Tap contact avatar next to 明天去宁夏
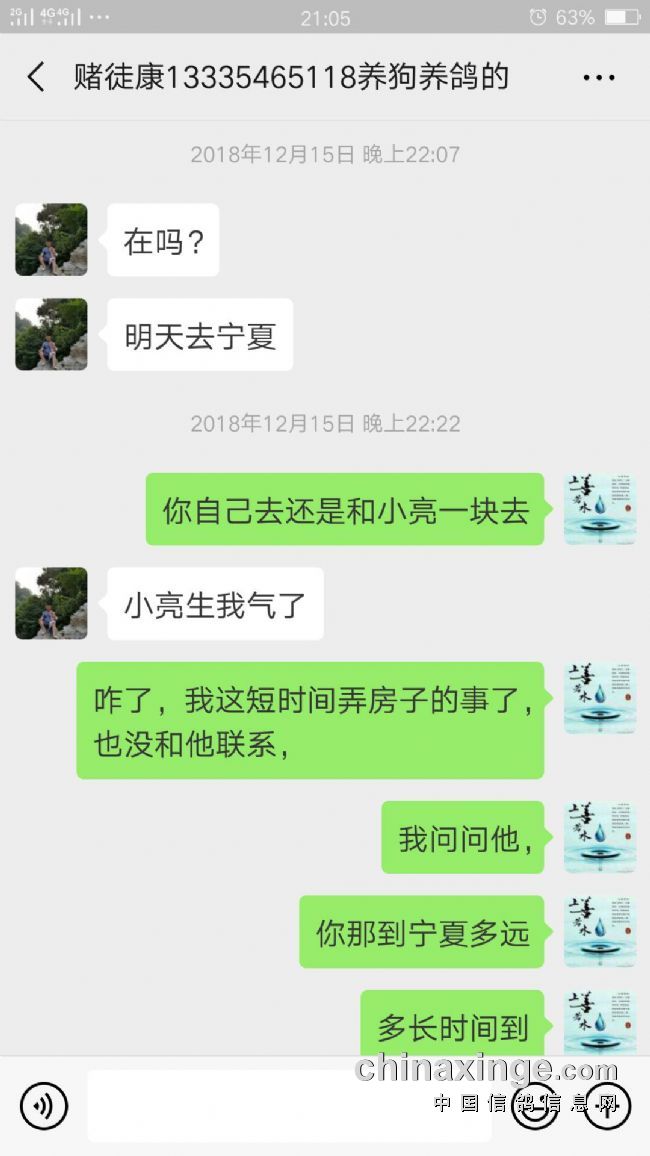The image size is (650, 1156). (x=51, y=334)
